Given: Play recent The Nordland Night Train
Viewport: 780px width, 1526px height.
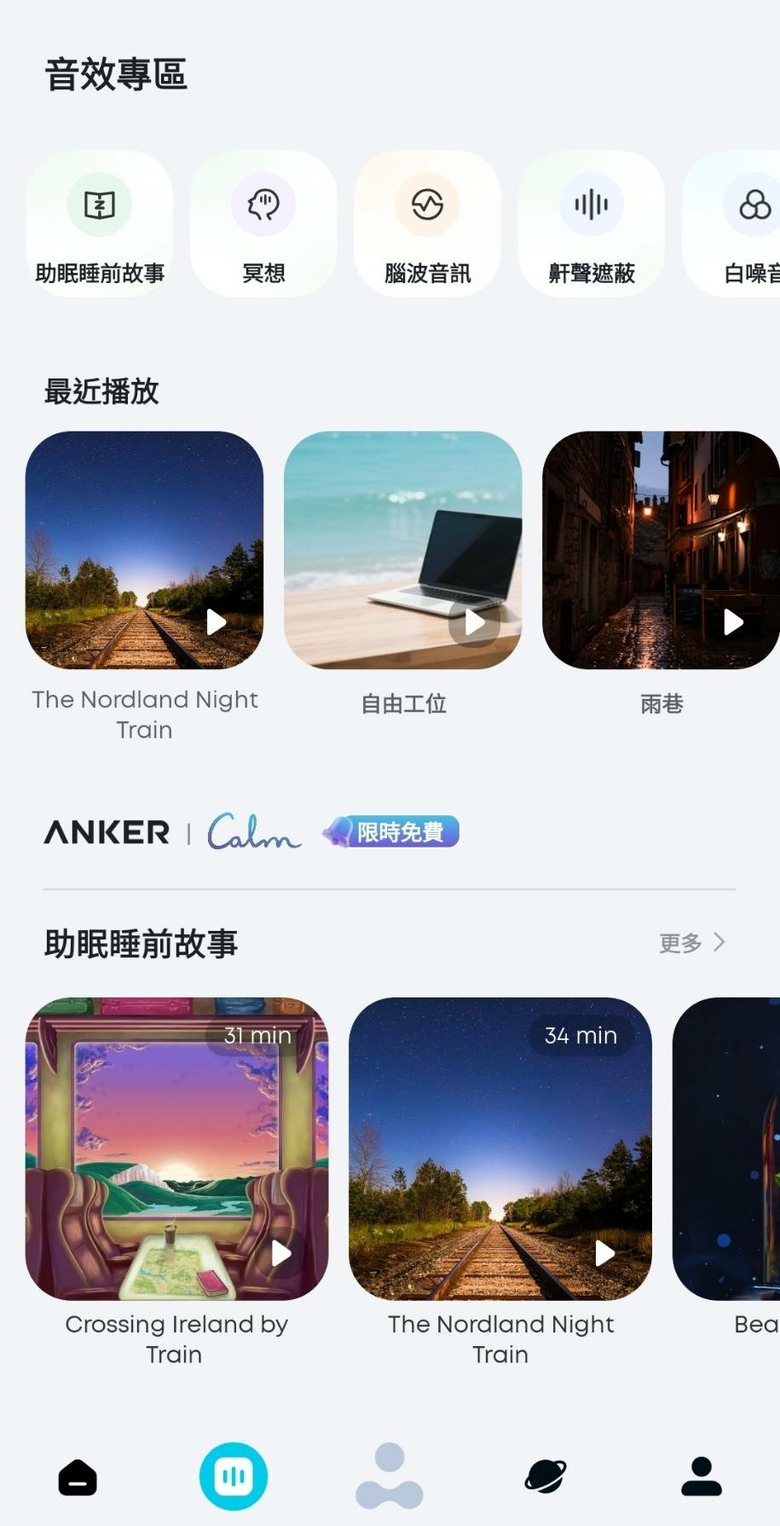Looking at the screenshot, I should (144, 550).
